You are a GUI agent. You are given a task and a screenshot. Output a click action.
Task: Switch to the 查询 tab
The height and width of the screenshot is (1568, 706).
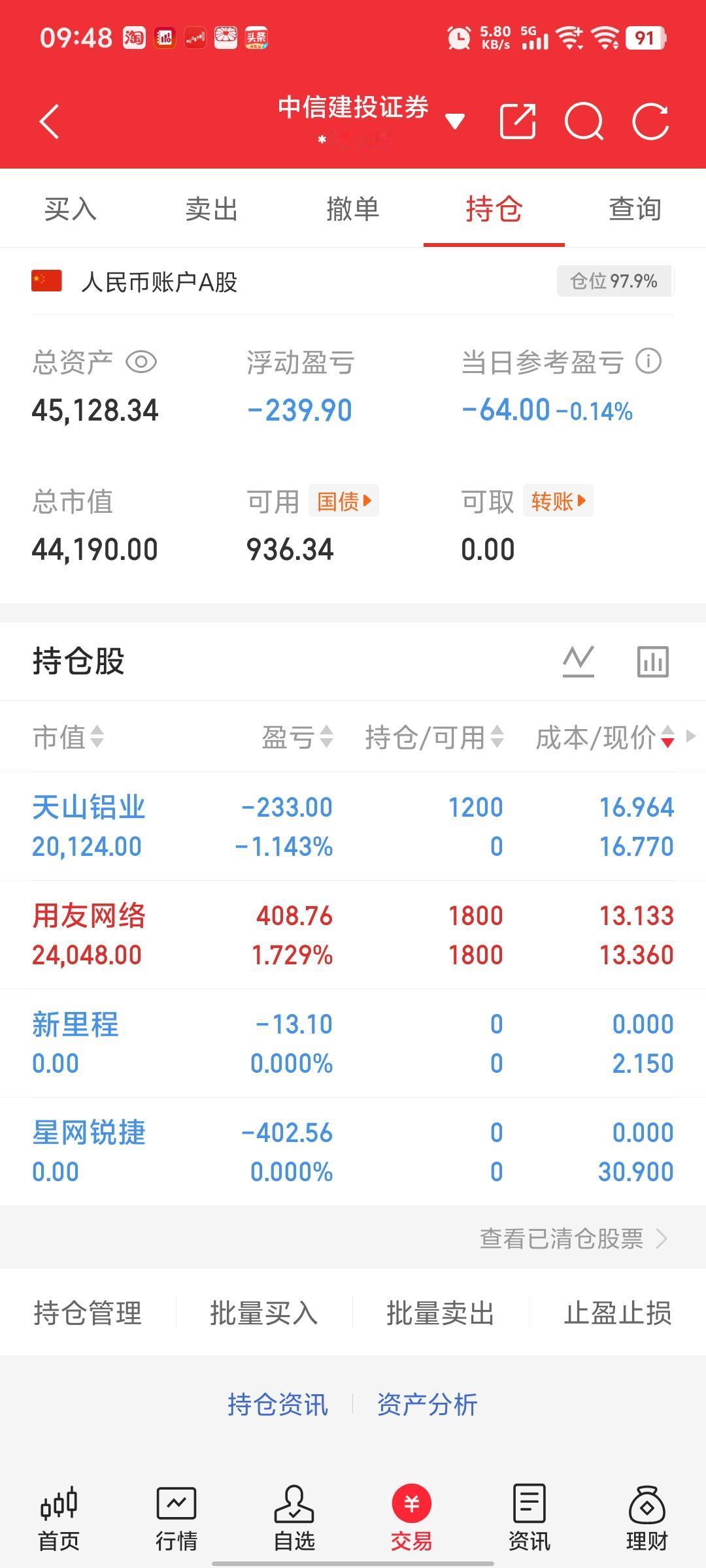[633, 209]
